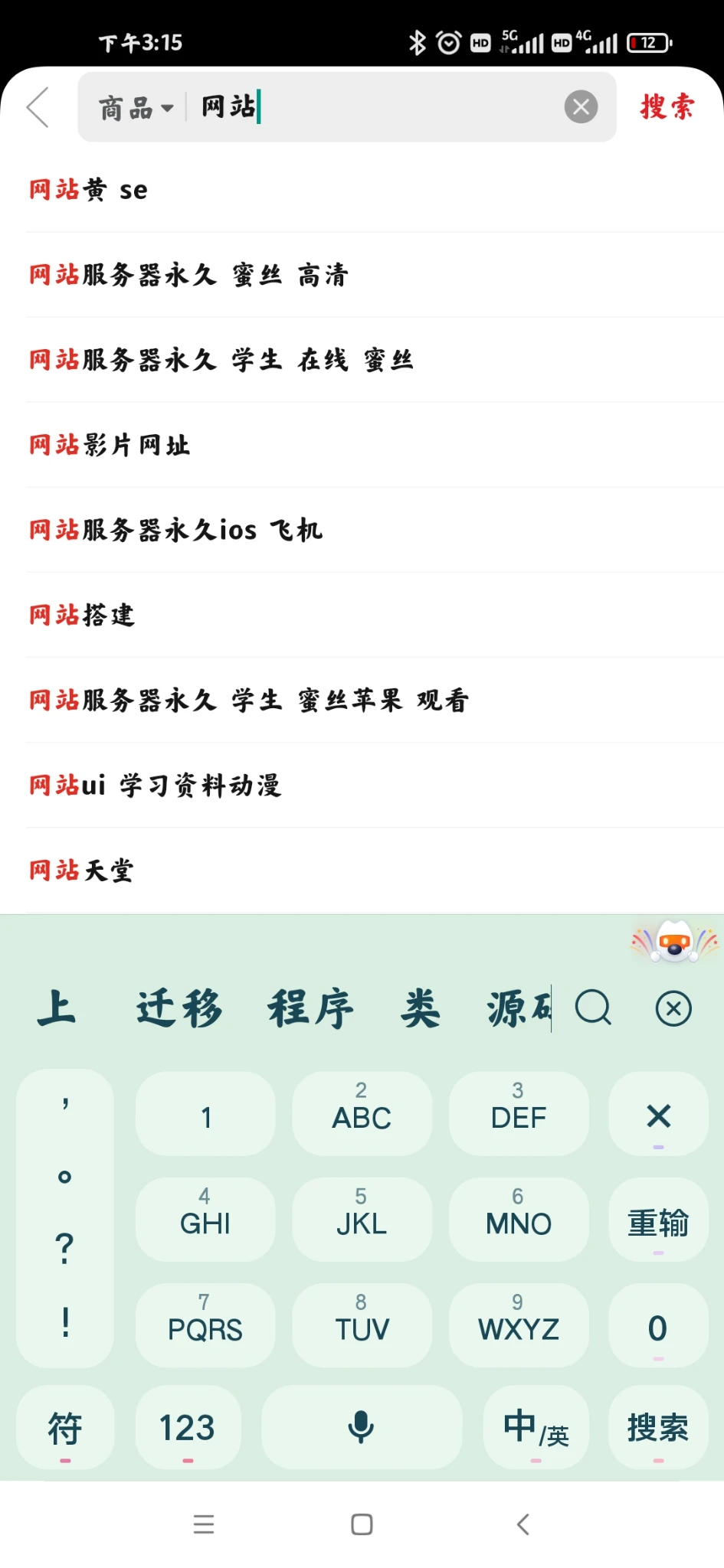Go back using the top-left arrow
Image resolution: width=724 pixels, height=1568 pixels.
pyautogui.click(x=38, y=107)
